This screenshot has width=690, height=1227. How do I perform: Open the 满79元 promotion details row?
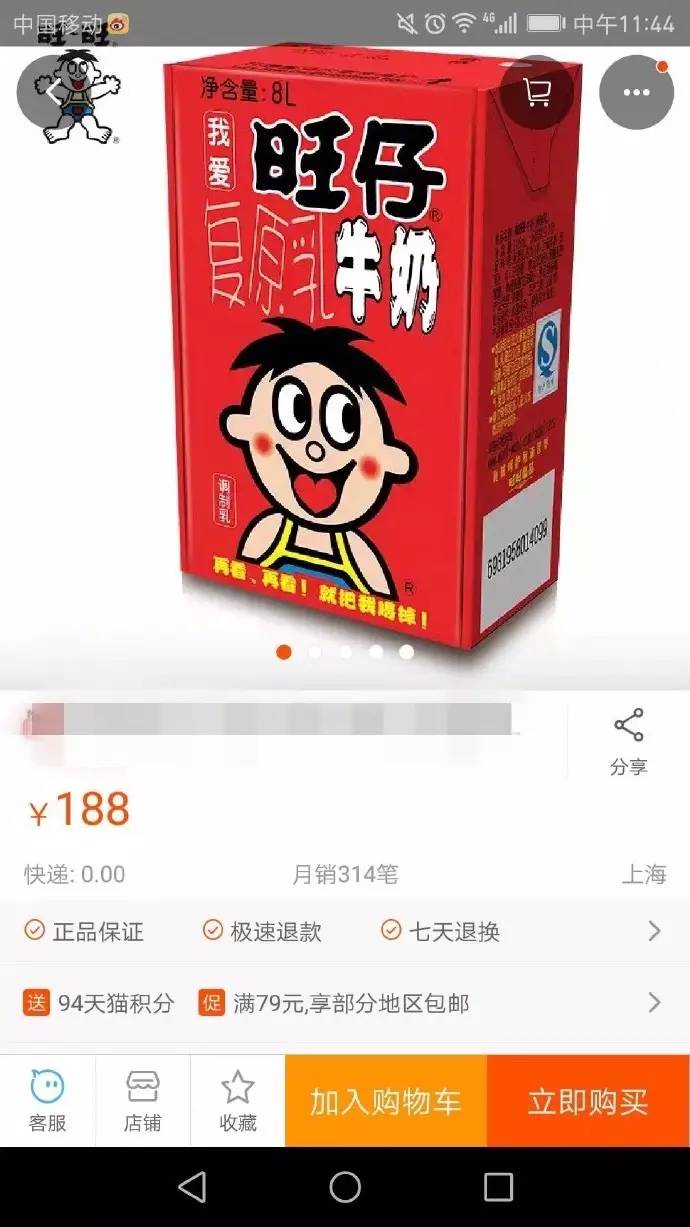[x=345, y=1003]
